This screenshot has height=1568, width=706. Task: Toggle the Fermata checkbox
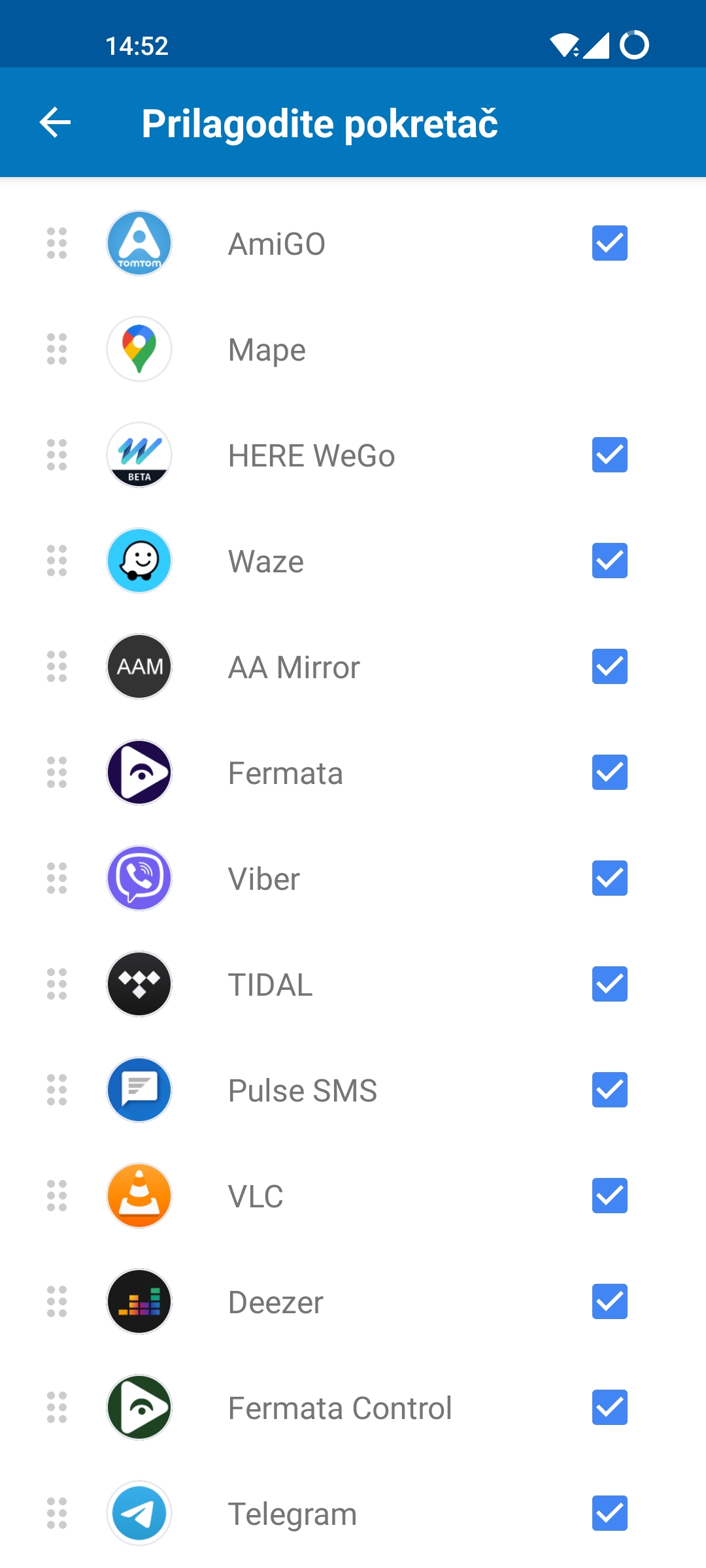610,772
